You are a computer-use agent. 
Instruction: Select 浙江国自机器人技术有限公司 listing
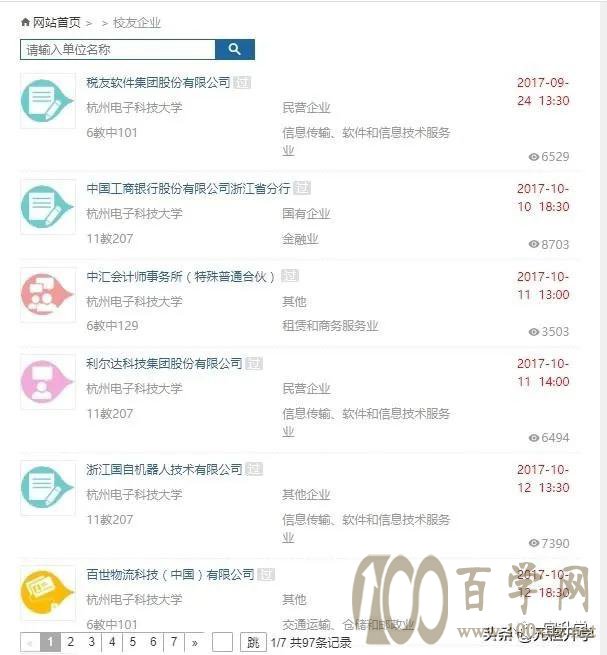(x=164, y=469)
